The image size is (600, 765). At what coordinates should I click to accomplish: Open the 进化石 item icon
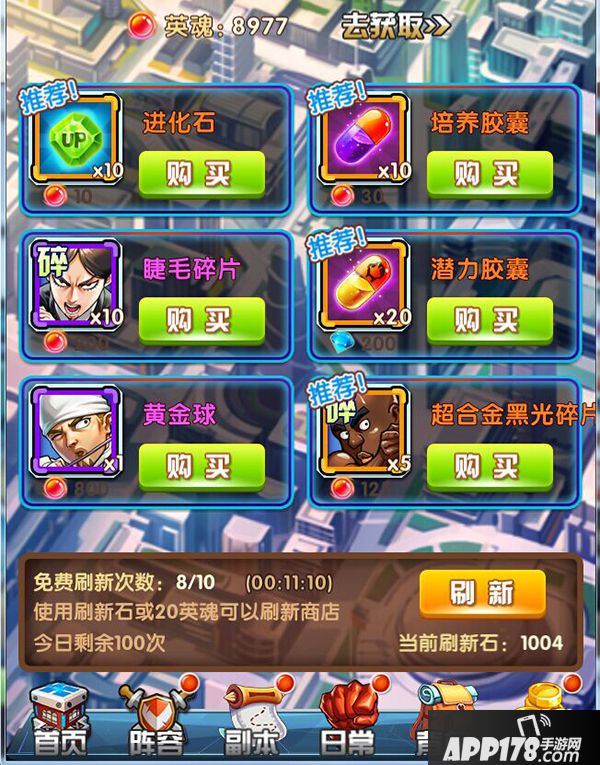(x=77, y=138)
